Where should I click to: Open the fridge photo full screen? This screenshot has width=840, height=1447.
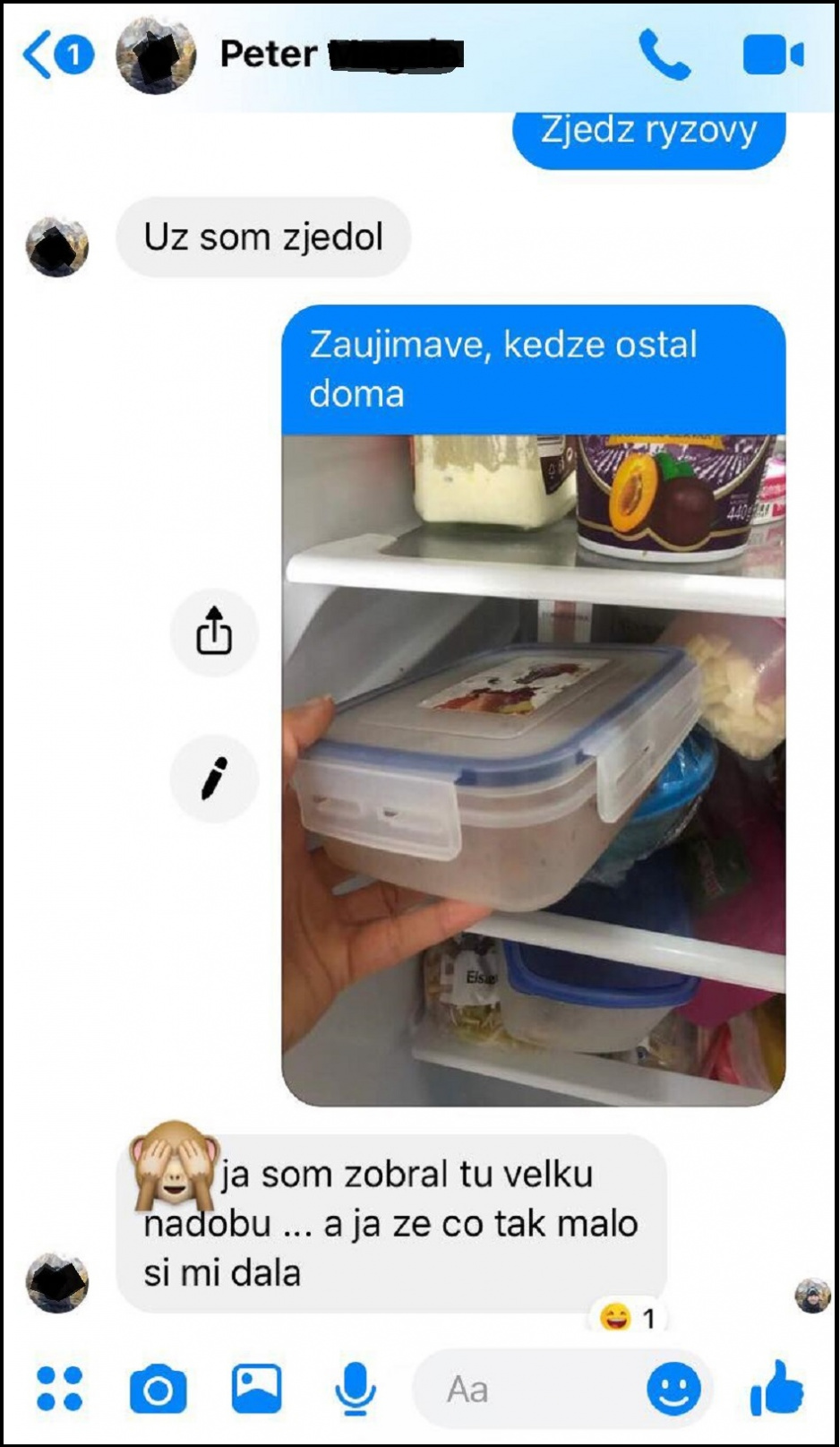[x=534, y=771]
